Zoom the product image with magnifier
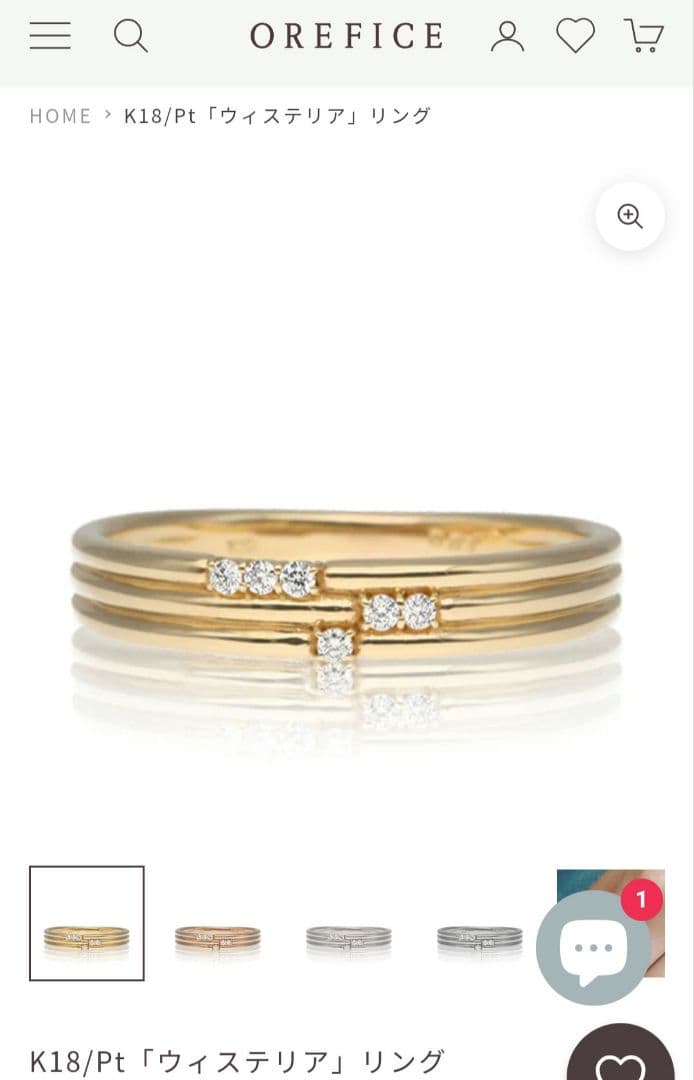 click(630, 216)
